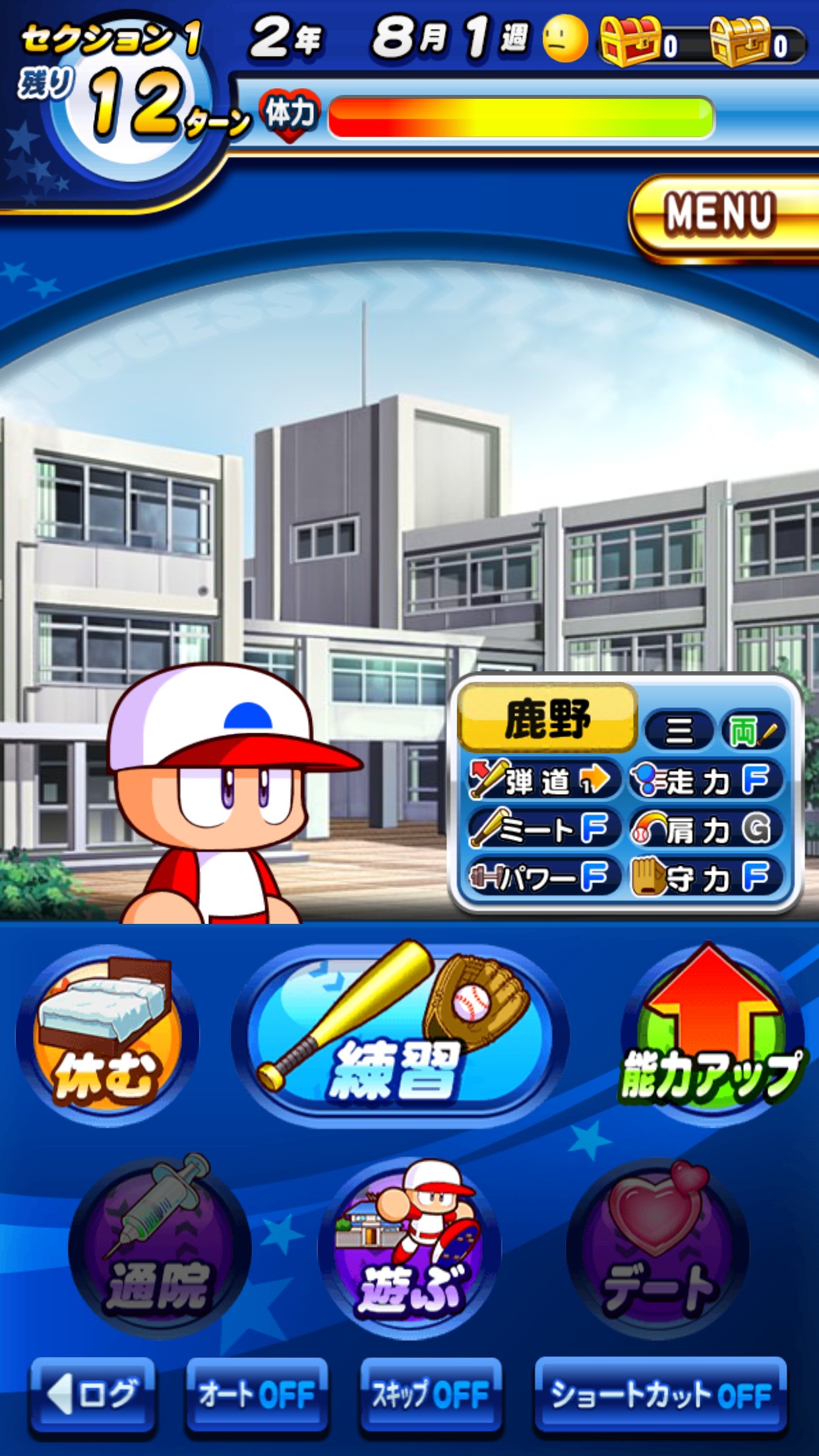Toggle オート OFF auto mode

coord(257,1395)
